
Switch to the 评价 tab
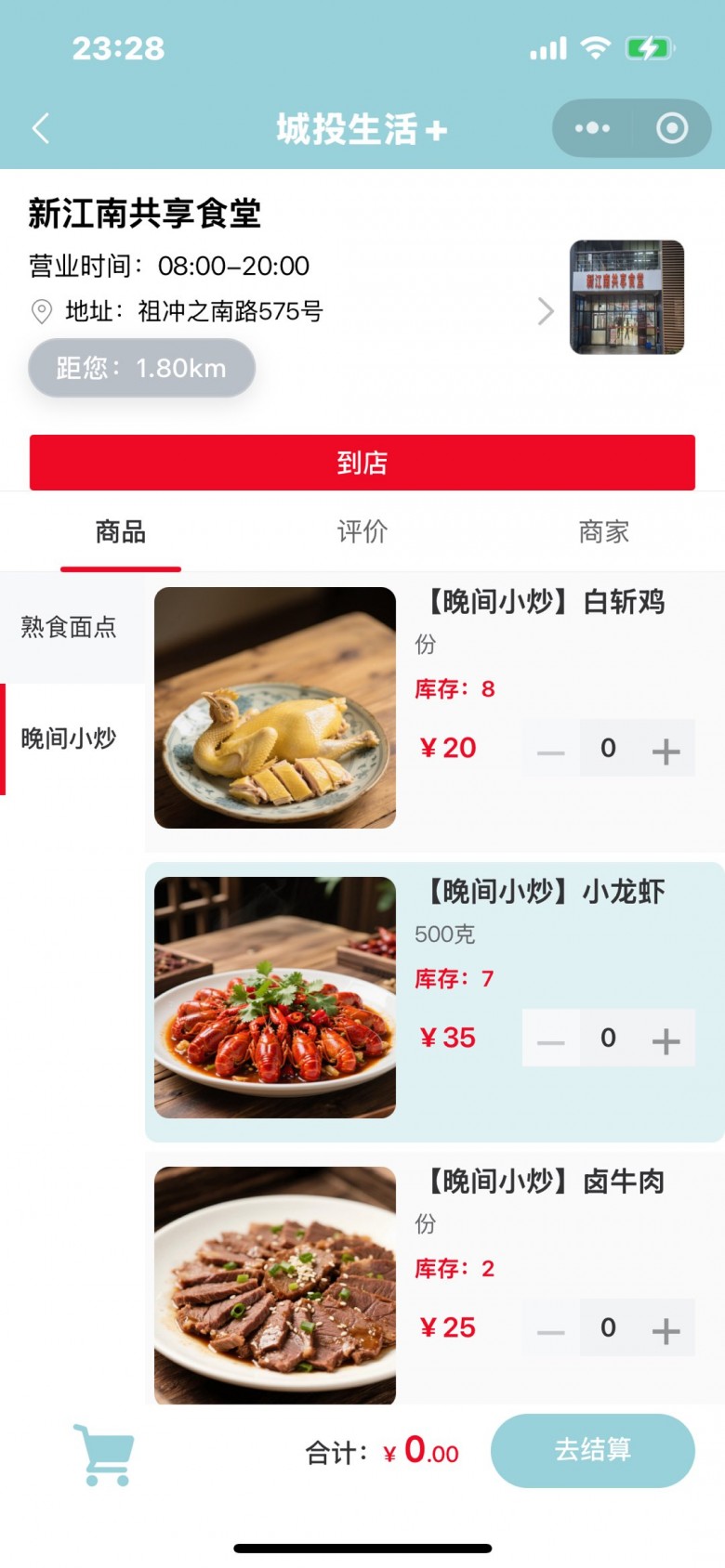tap(362, 531)
